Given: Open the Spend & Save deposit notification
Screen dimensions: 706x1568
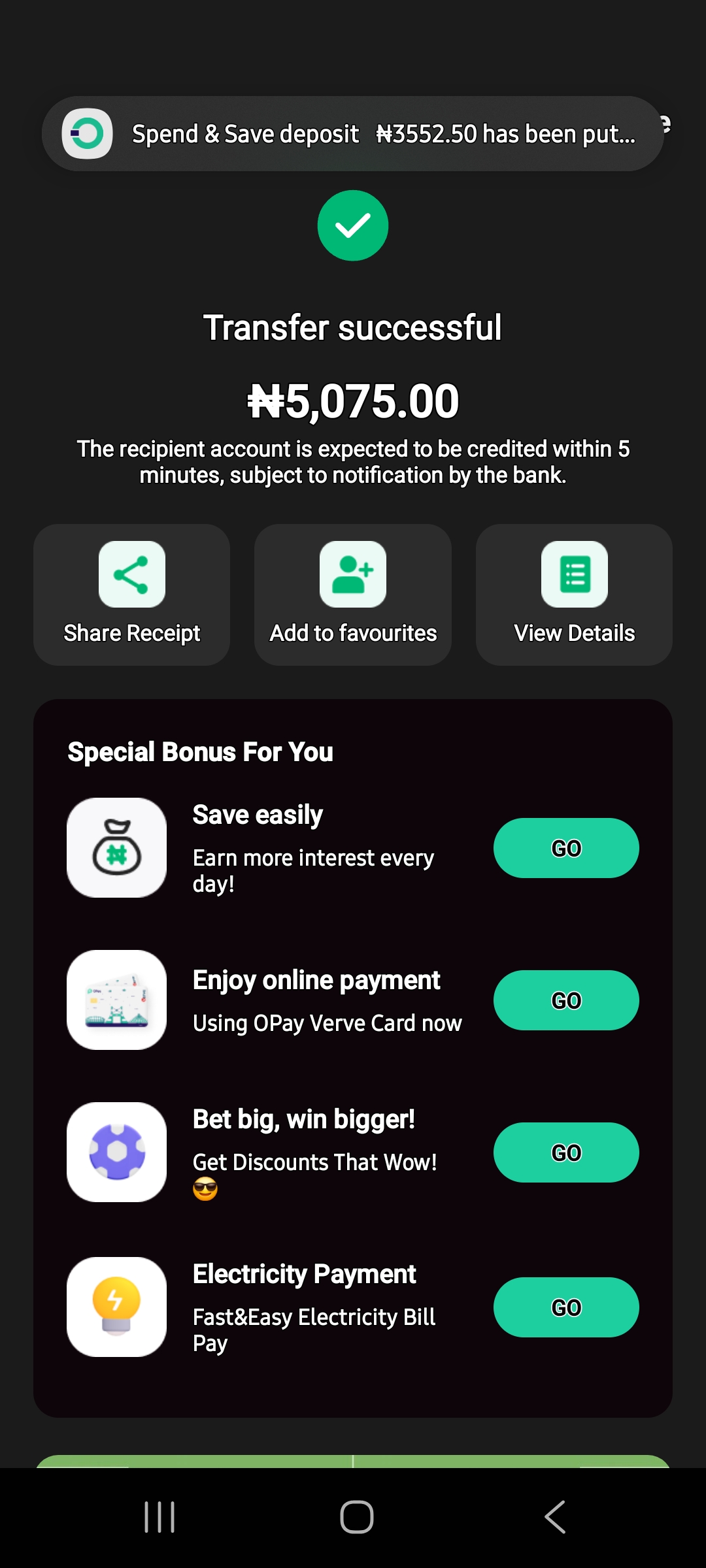Looking at the screenshot, I should click(x=353, y=134).
